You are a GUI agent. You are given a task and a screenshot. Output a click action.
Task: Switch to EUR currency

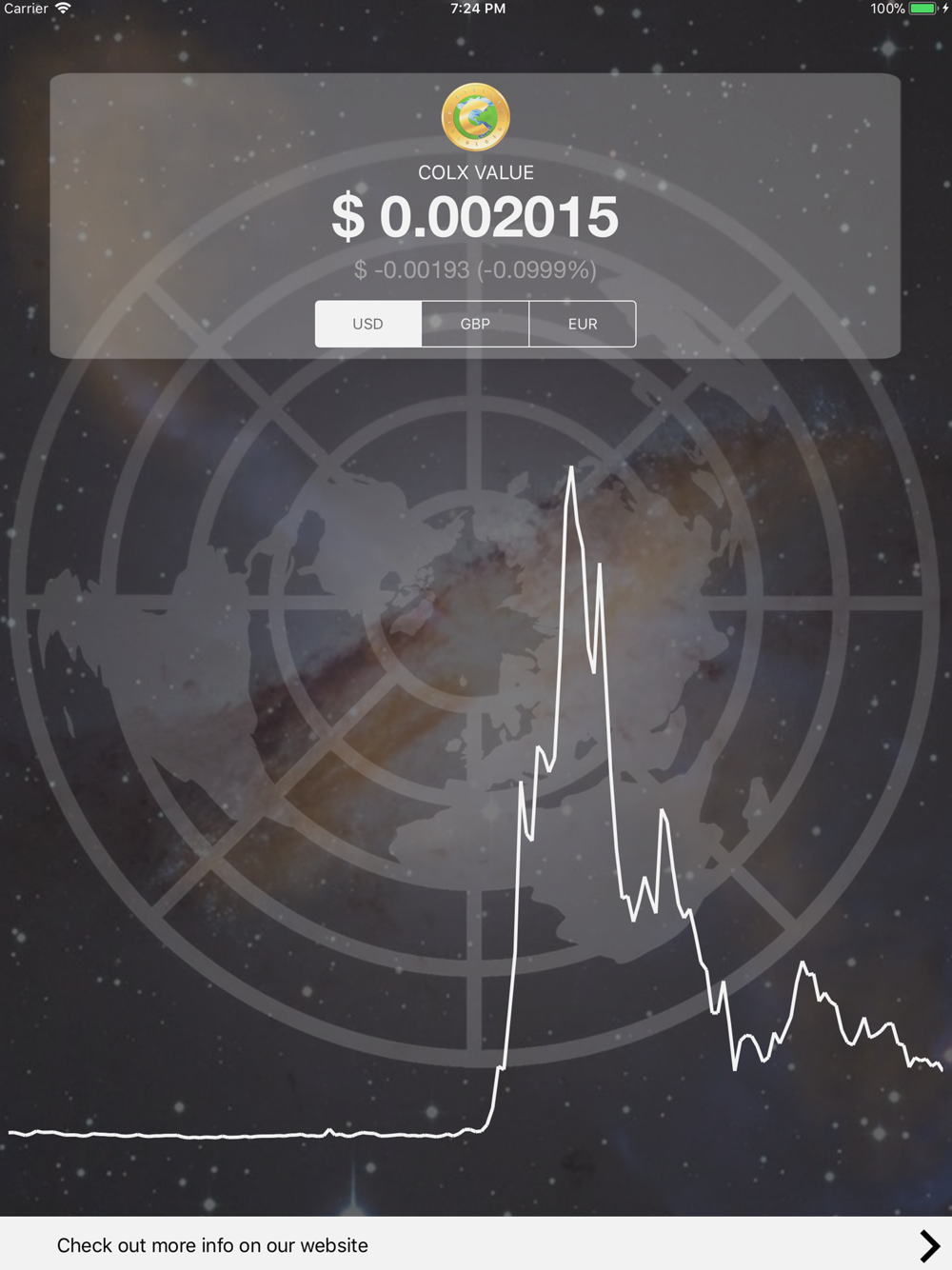(583, 324)
